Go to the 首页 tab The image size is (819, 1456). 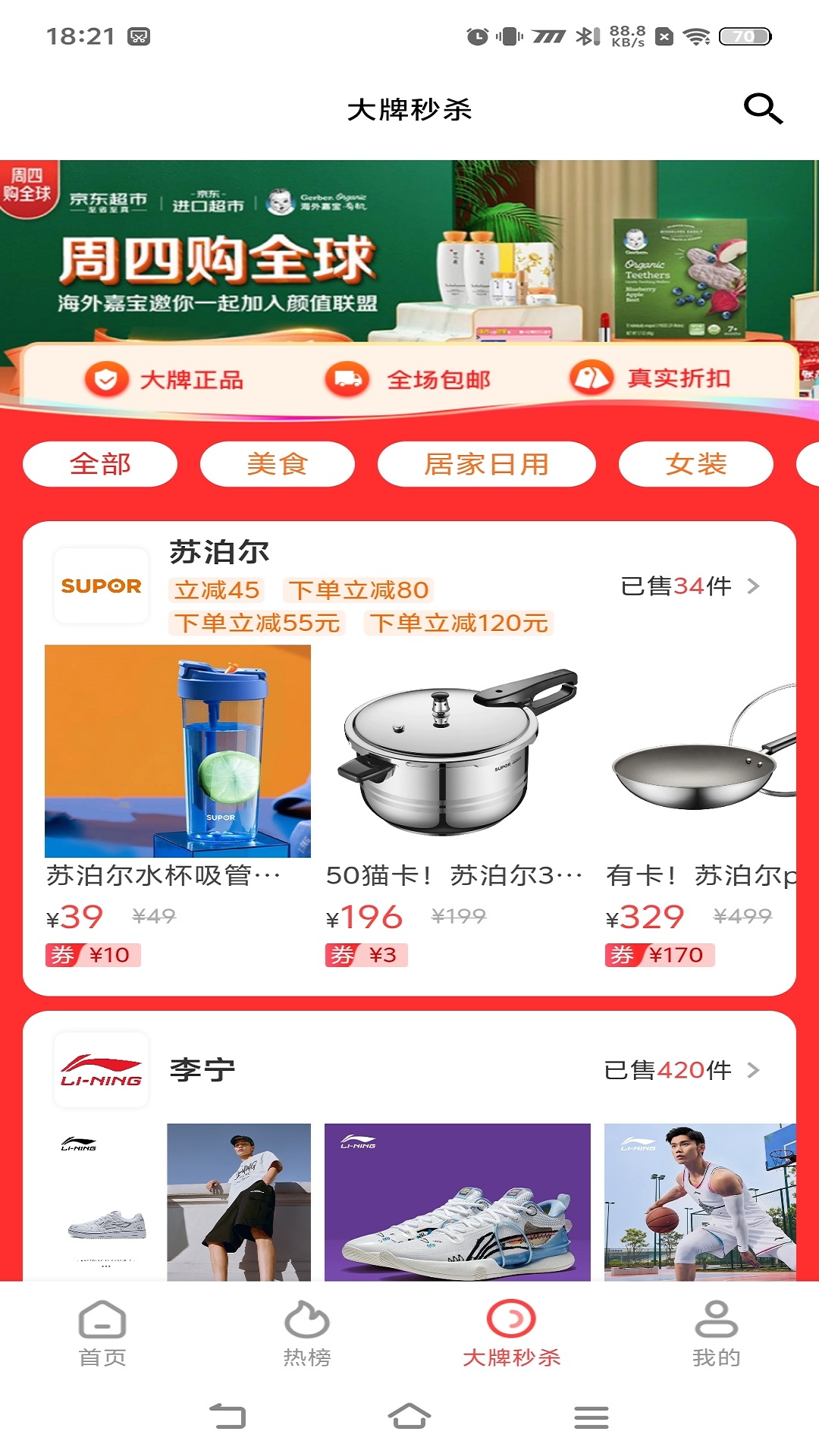click(102, 1334)
